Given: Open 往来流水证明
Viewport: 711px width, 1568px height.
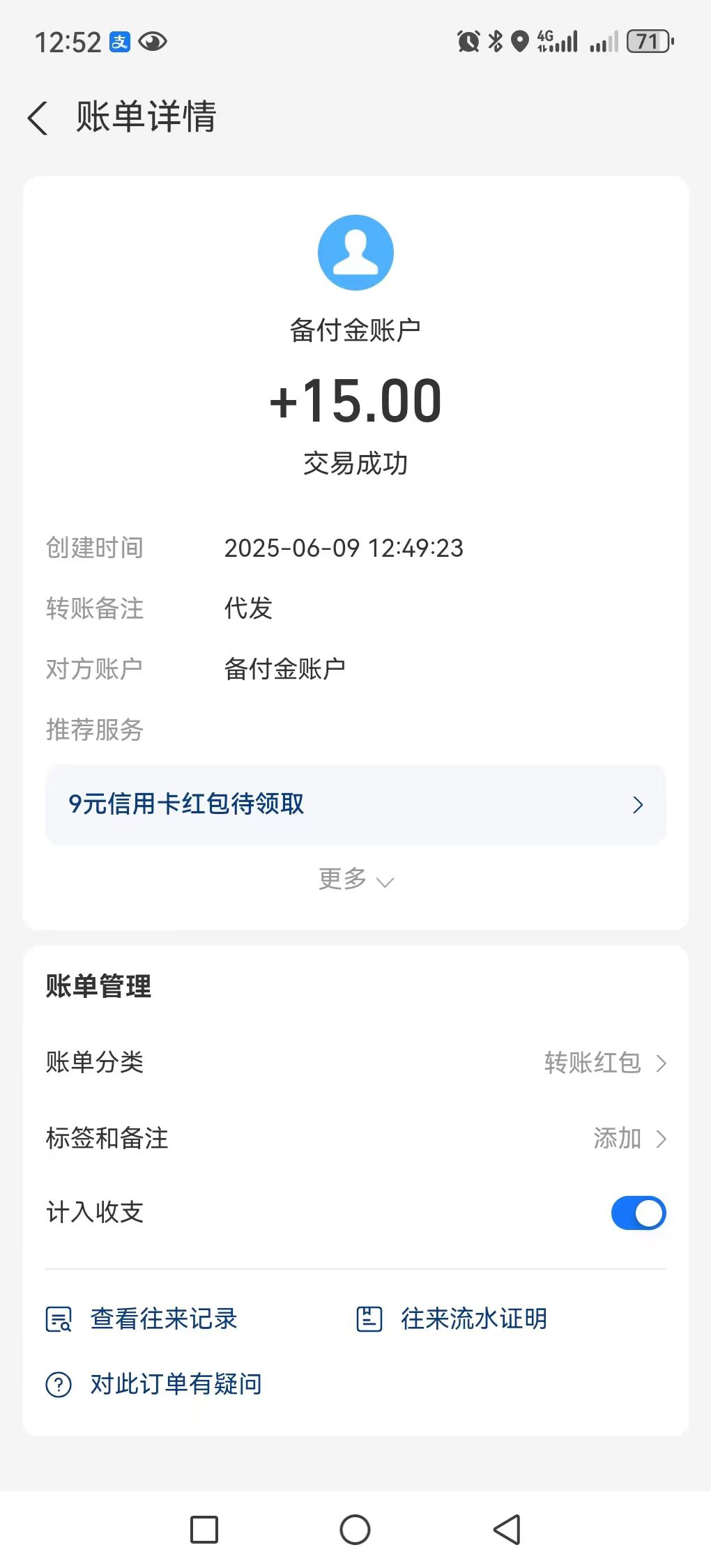Looking at the screenshot, I should pos(452,1319).
